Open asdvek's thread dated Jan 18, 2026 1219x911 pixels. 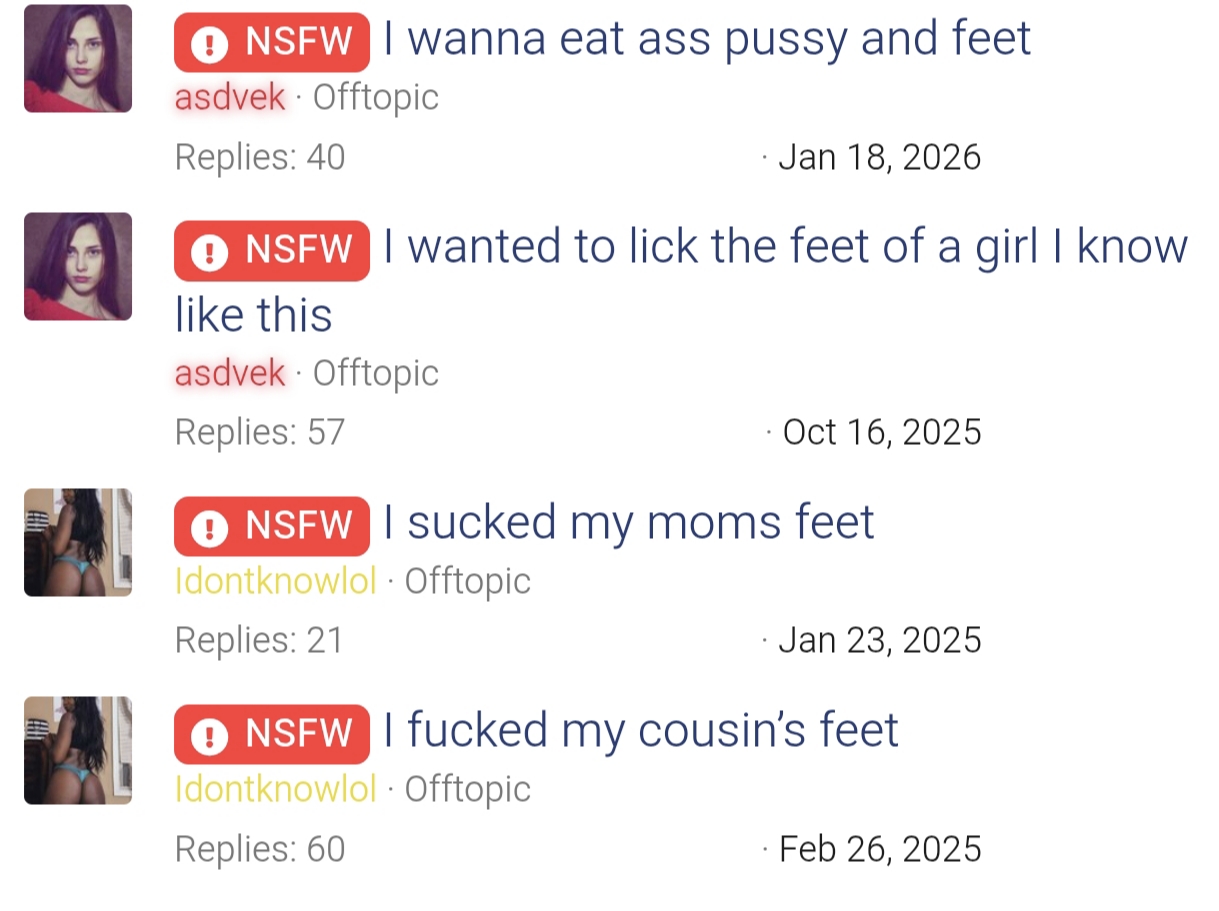click(706, 39)
